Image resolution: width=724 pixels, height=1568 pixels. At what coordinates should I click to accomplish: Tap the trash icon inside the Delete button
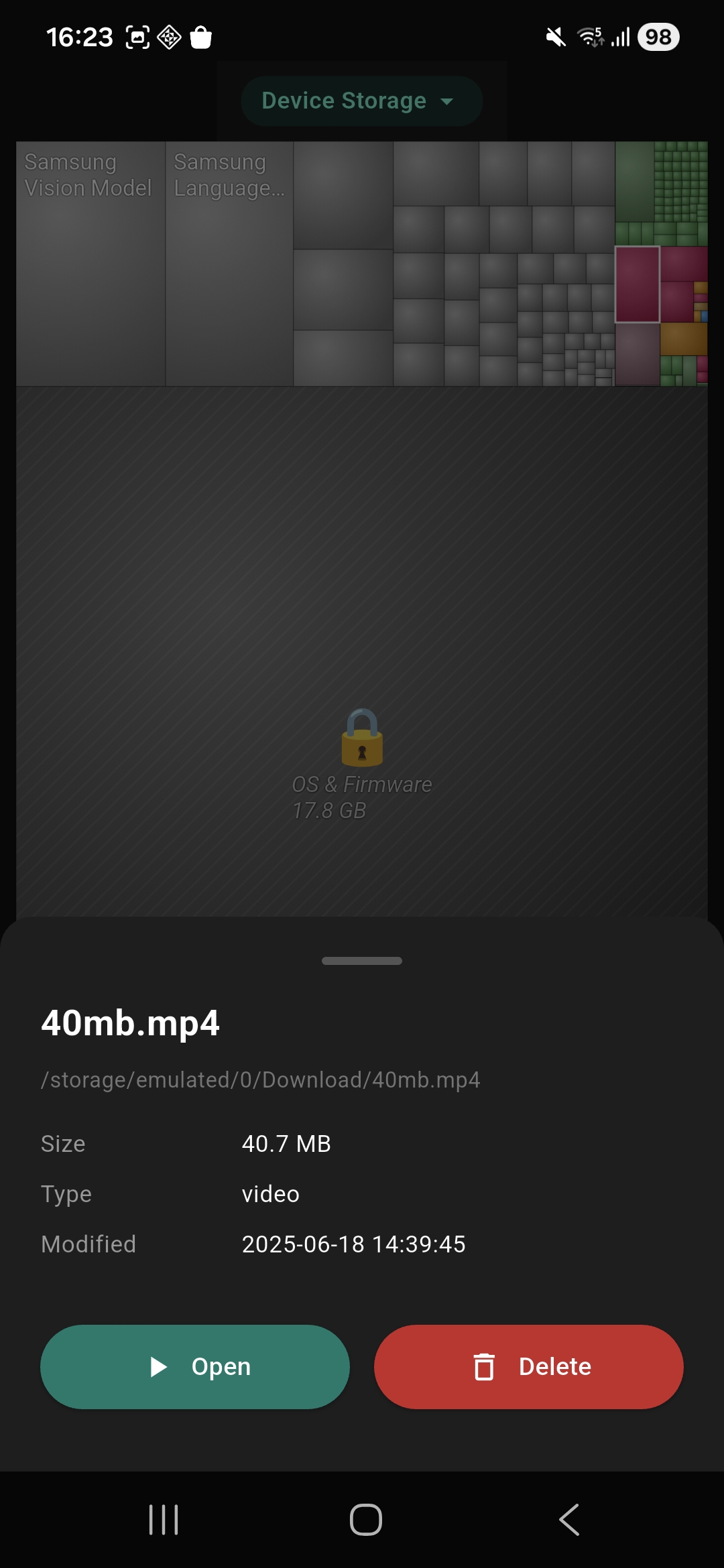coord(485,1366)
